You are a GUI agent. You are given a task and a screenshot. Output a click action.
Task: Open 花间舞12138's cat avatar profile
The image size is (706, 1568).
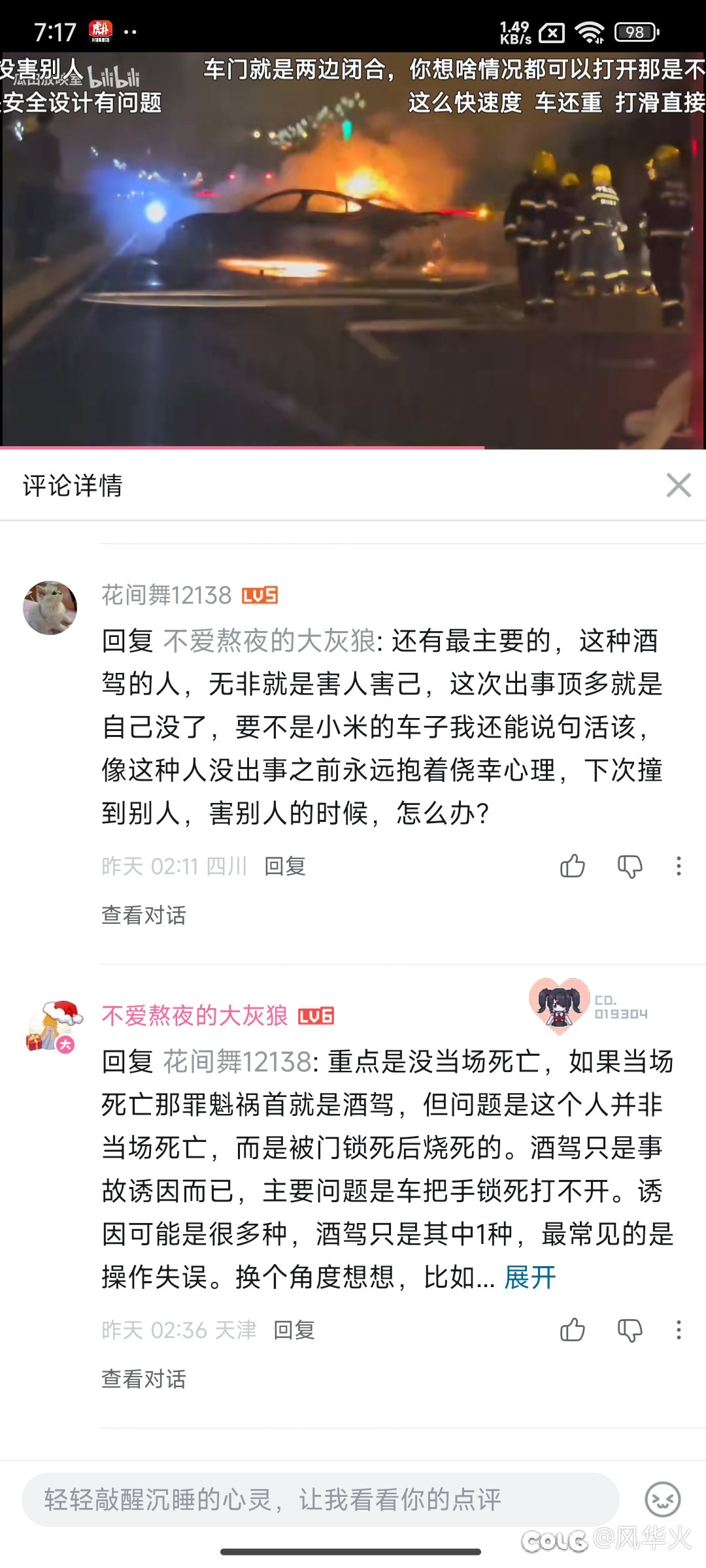(50, 608)
